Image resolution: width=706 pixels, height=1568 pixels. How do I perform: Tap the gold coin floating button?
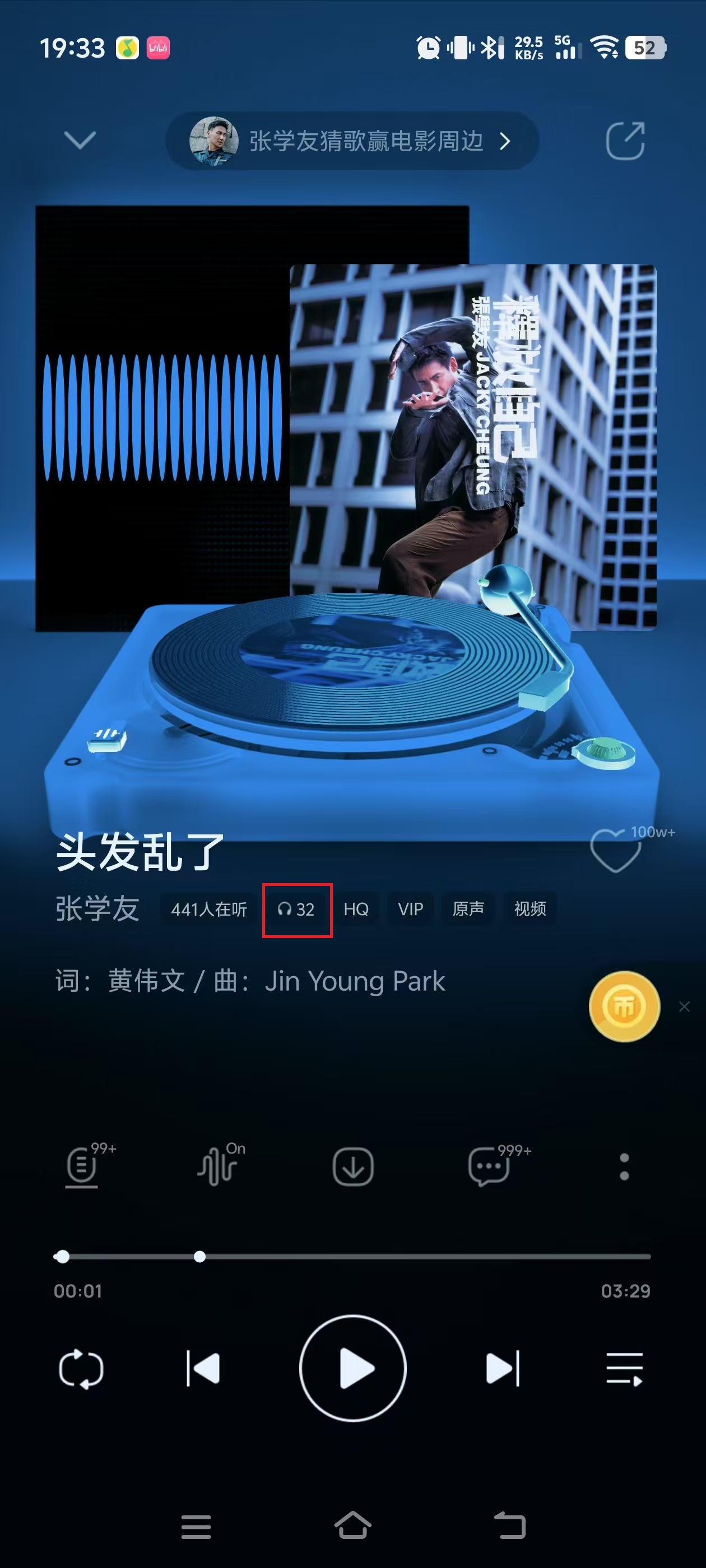tap(624, 1007)
